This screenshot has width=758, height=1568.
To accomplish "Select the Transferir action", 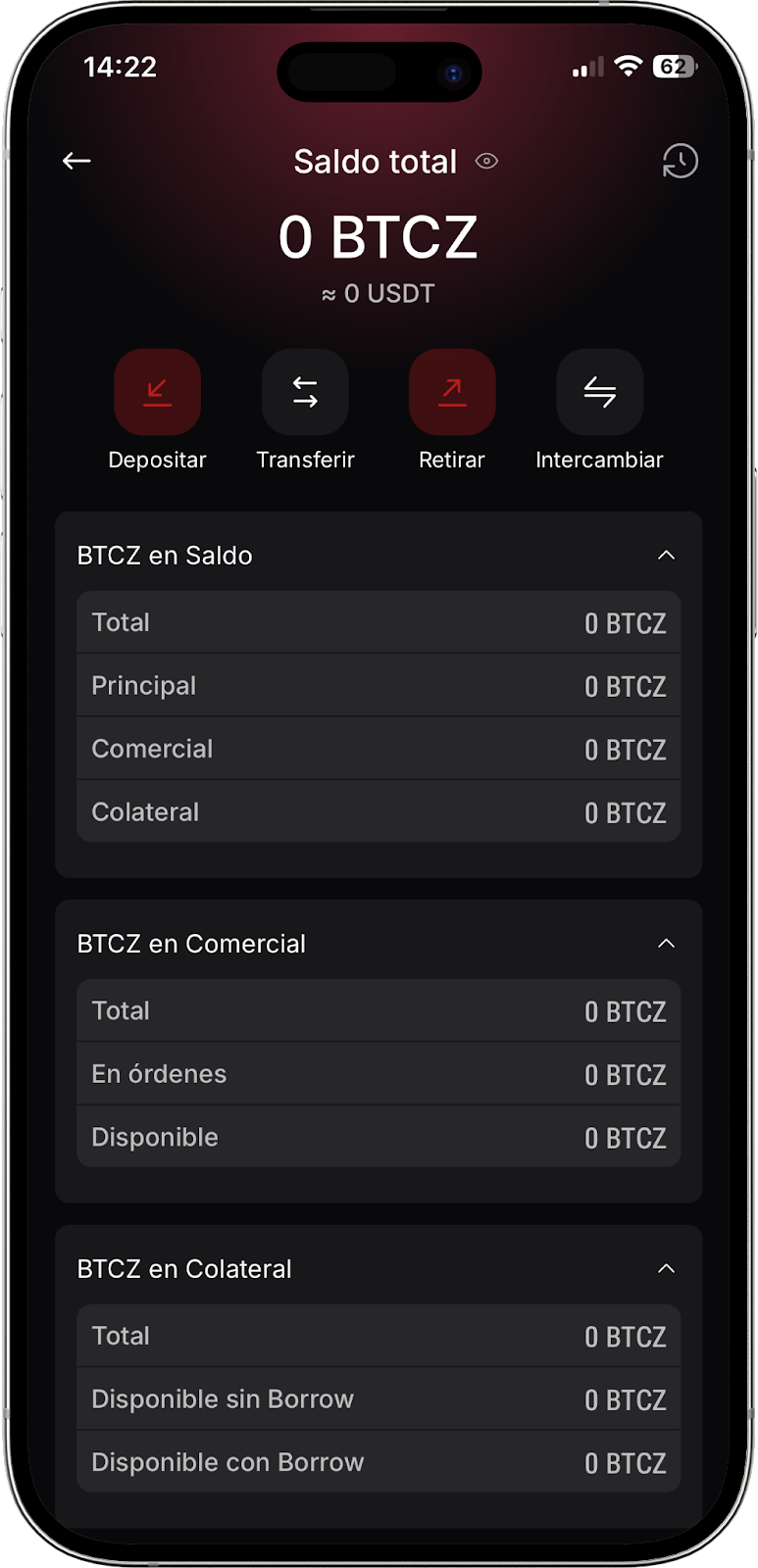I will pos(305,392).
